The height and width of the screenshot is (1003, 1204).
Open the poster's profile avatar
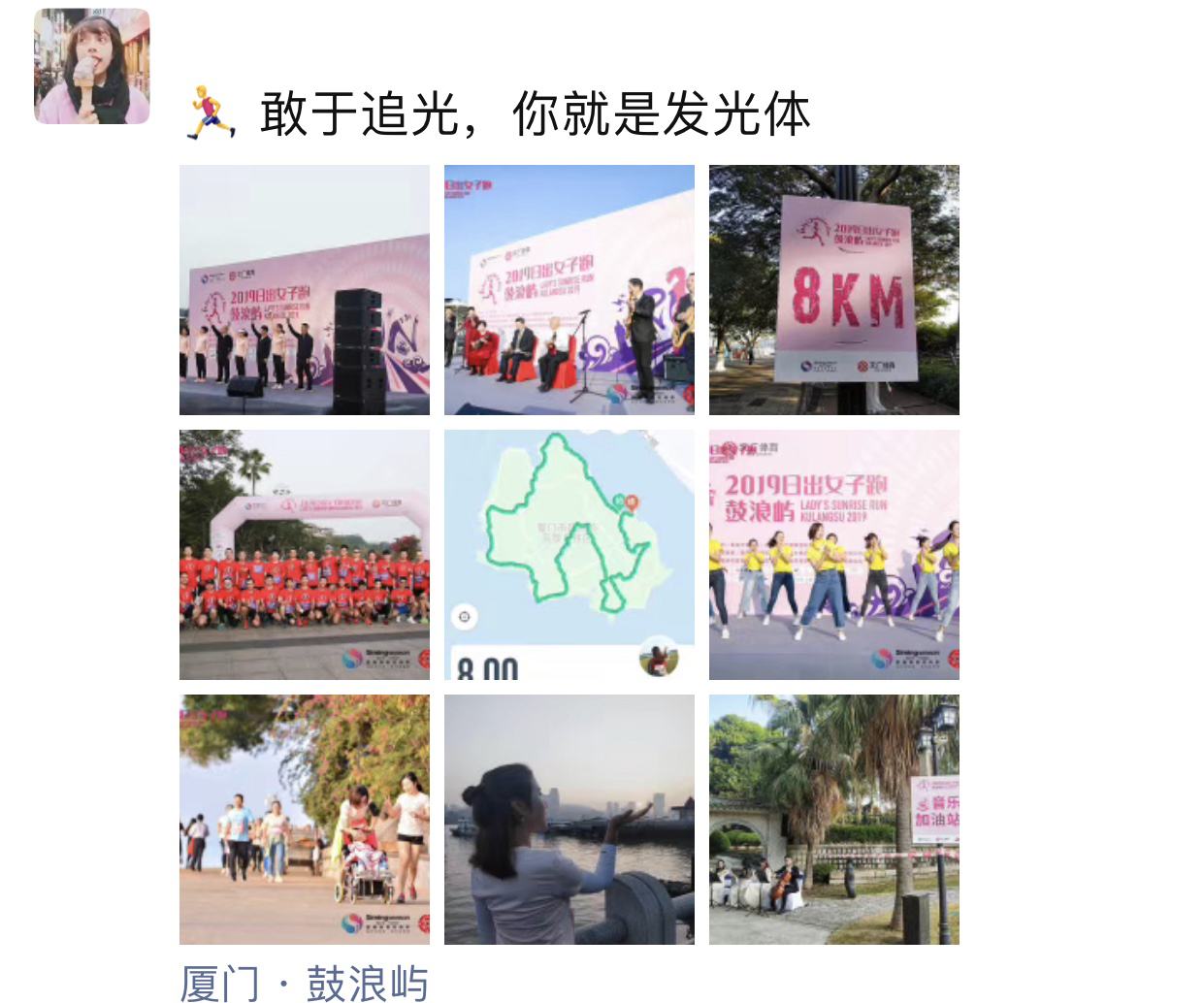[x=92, y=67]
